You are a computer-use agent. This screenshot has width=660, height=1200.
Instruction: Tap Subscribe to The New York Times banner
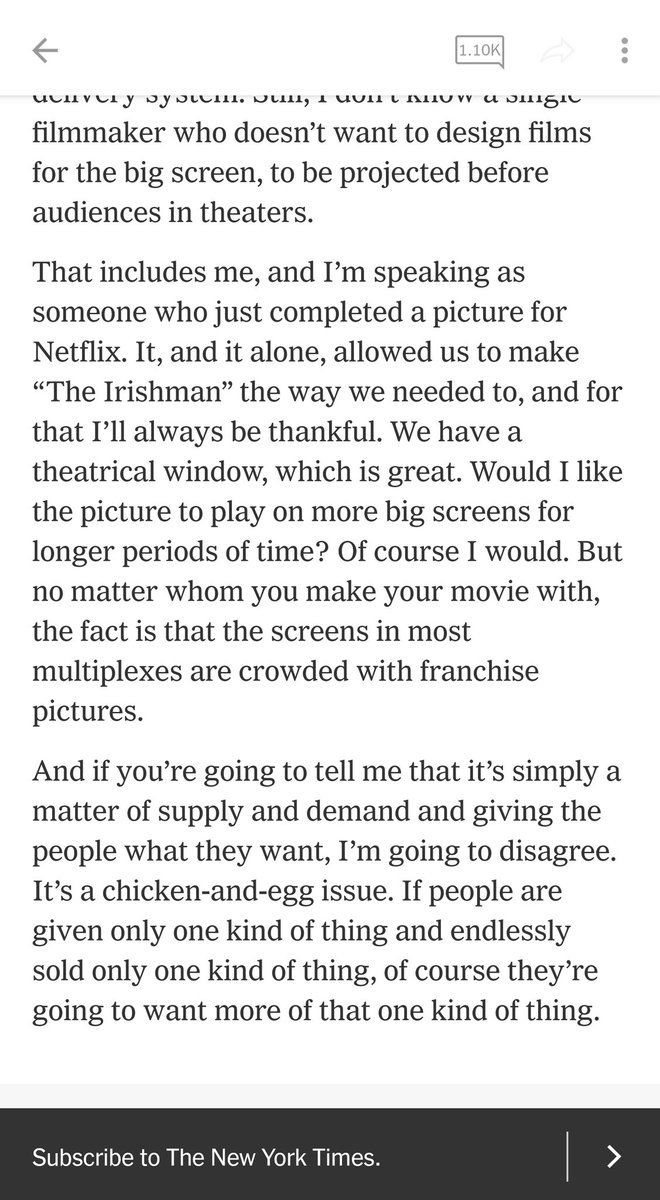tap(330, 1157)
